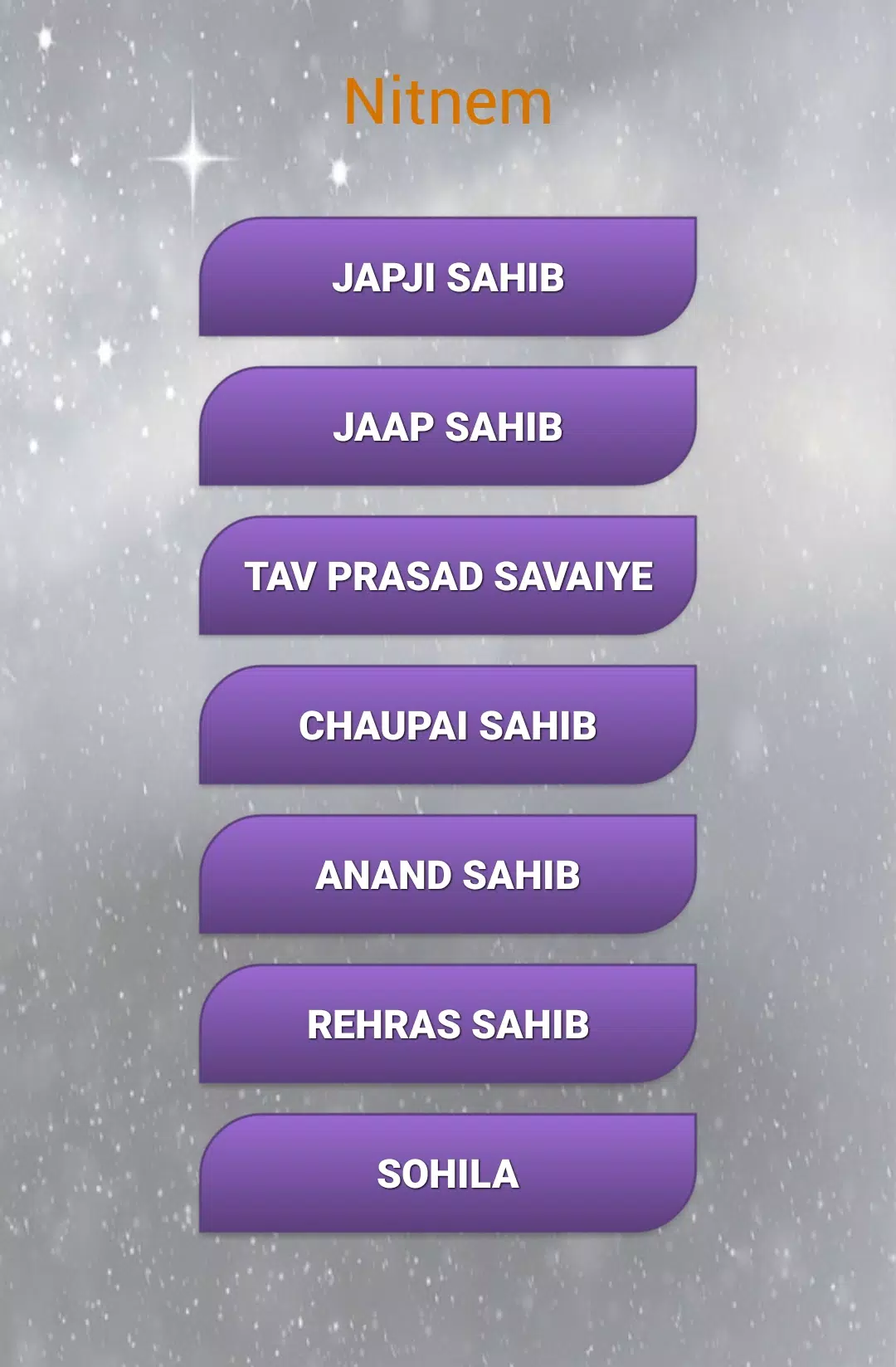Viewport: 896px width, 1367px height.
Task: Tap the Chaupai Sahib button
Action: (448, 725)
